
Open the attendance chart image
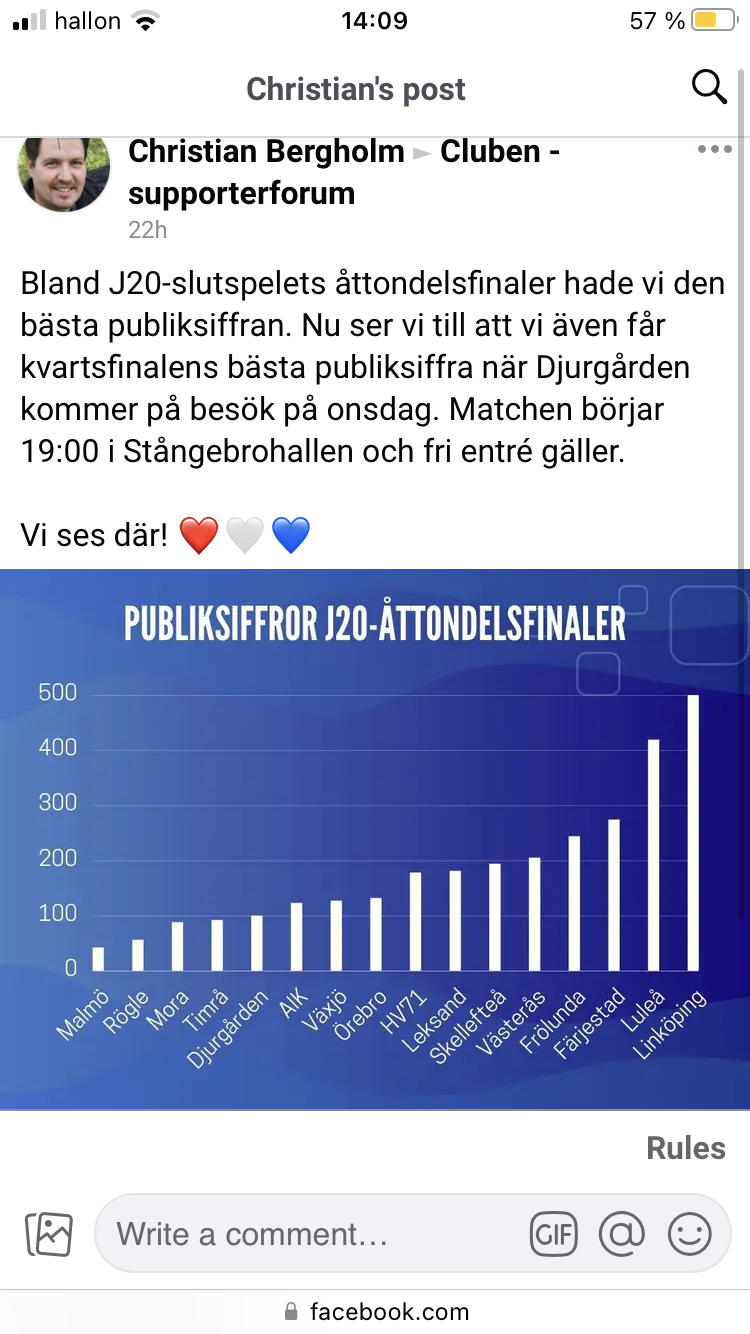[375, 838]
